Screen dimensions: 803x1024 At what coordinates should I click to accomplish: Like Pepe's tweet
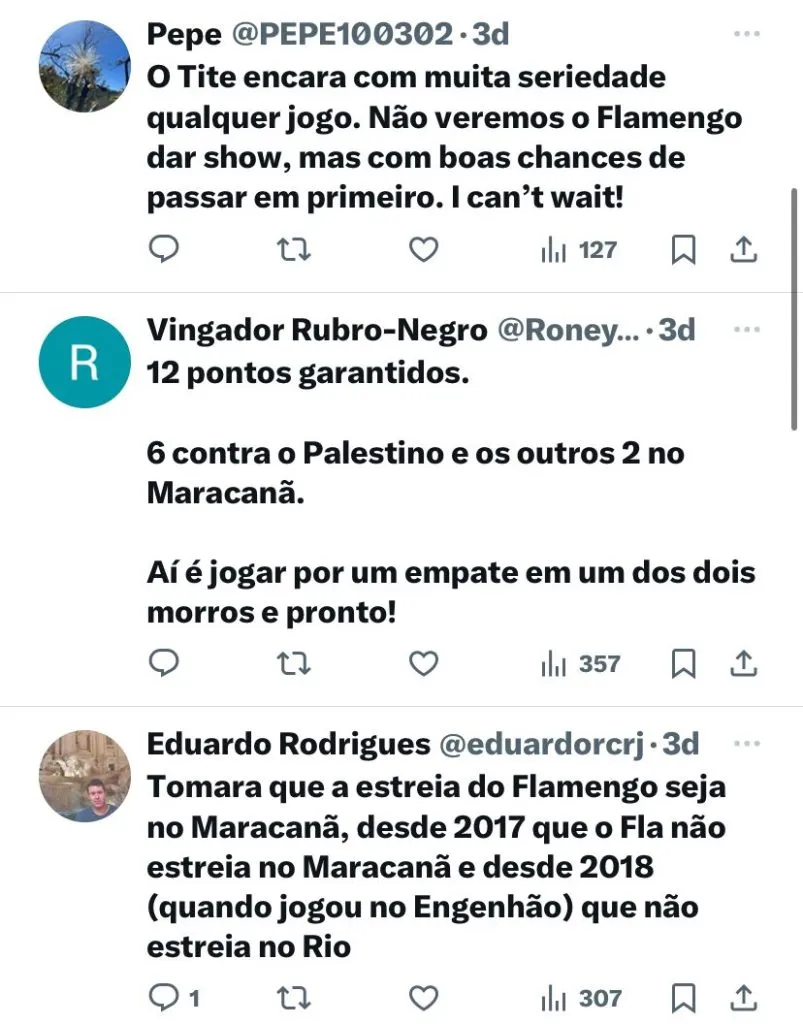tap(425, 250)
